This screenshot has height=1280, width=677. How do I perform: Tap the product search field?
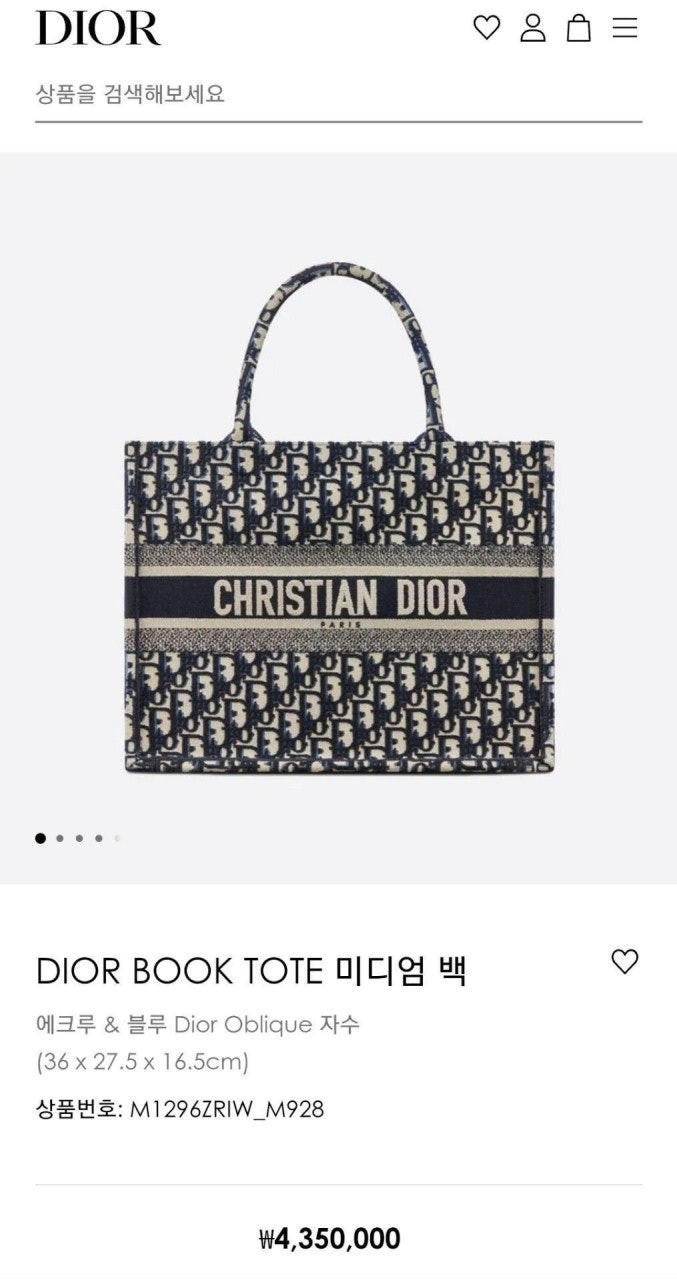coord(338,95)
